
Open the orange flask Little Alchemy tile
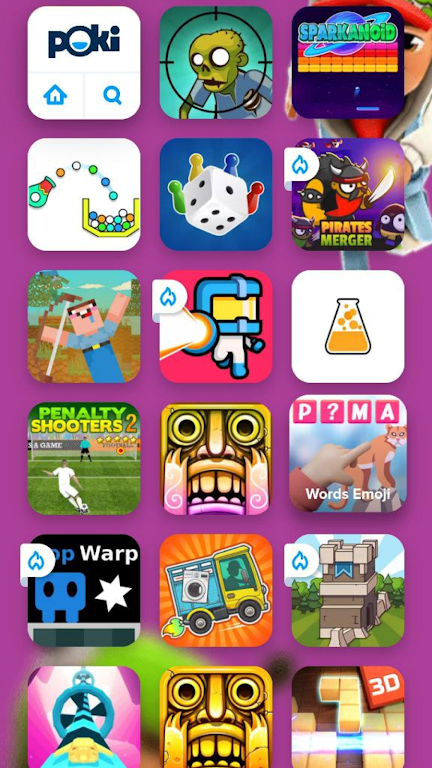[348, 326]
